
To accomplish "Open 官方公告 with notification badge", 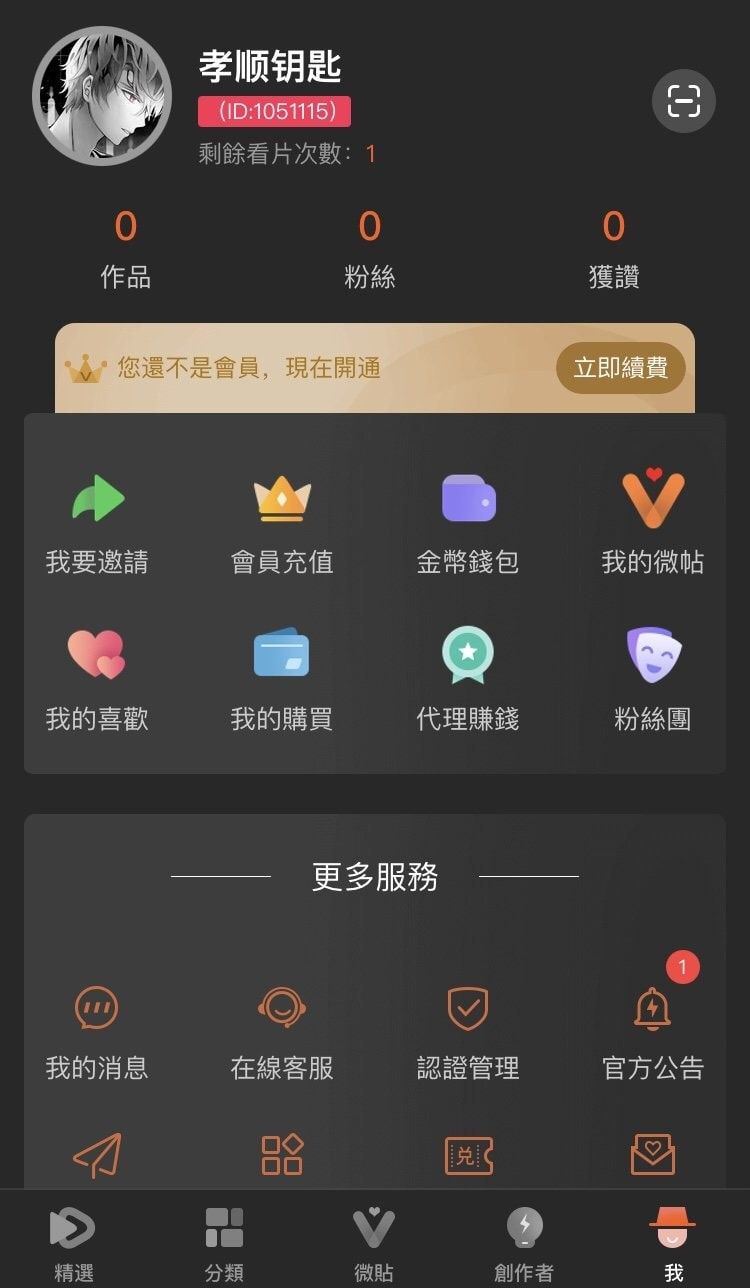I will (x=653, y=1008).
